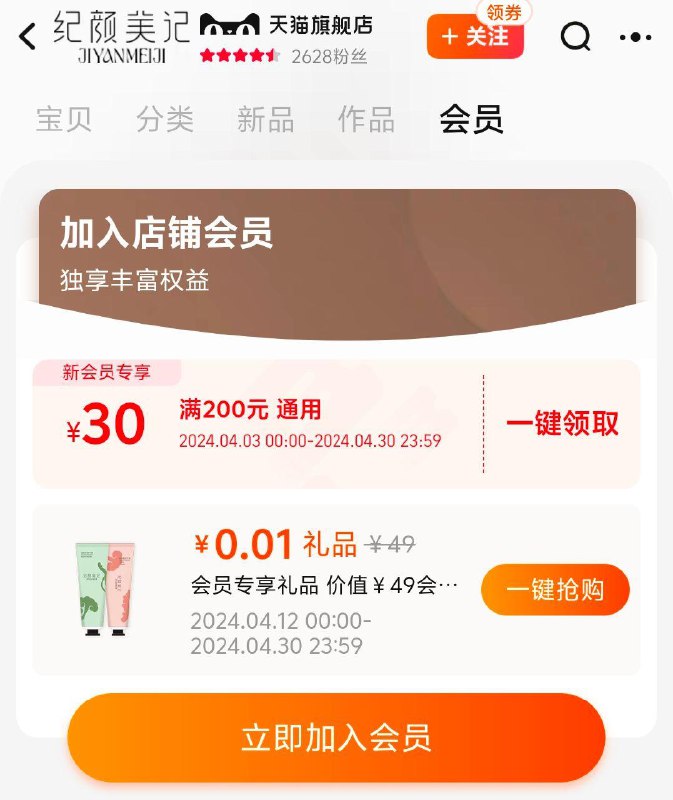Viewport: 673px width, 800px height.
Task: Select the 会员 tab
Action: 471,120
